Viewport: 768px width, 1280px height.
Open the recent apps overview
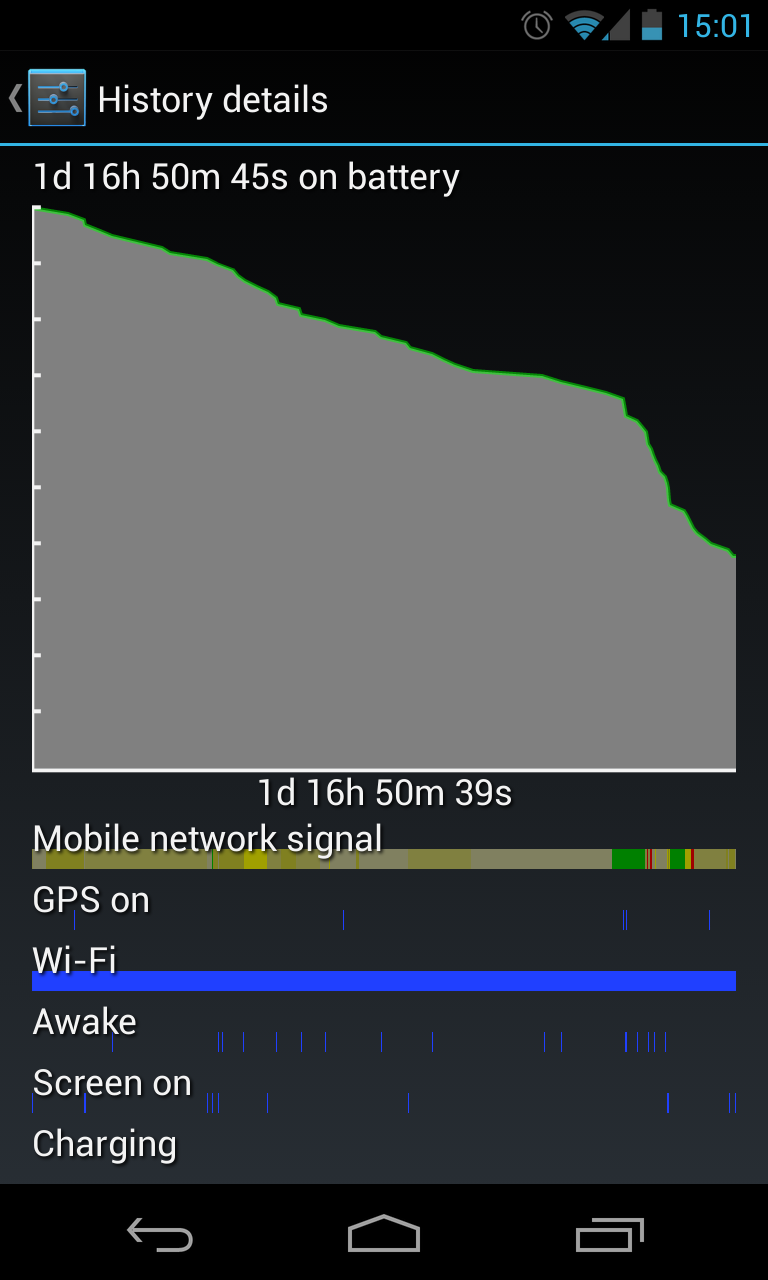click(x=610, y=1235)
